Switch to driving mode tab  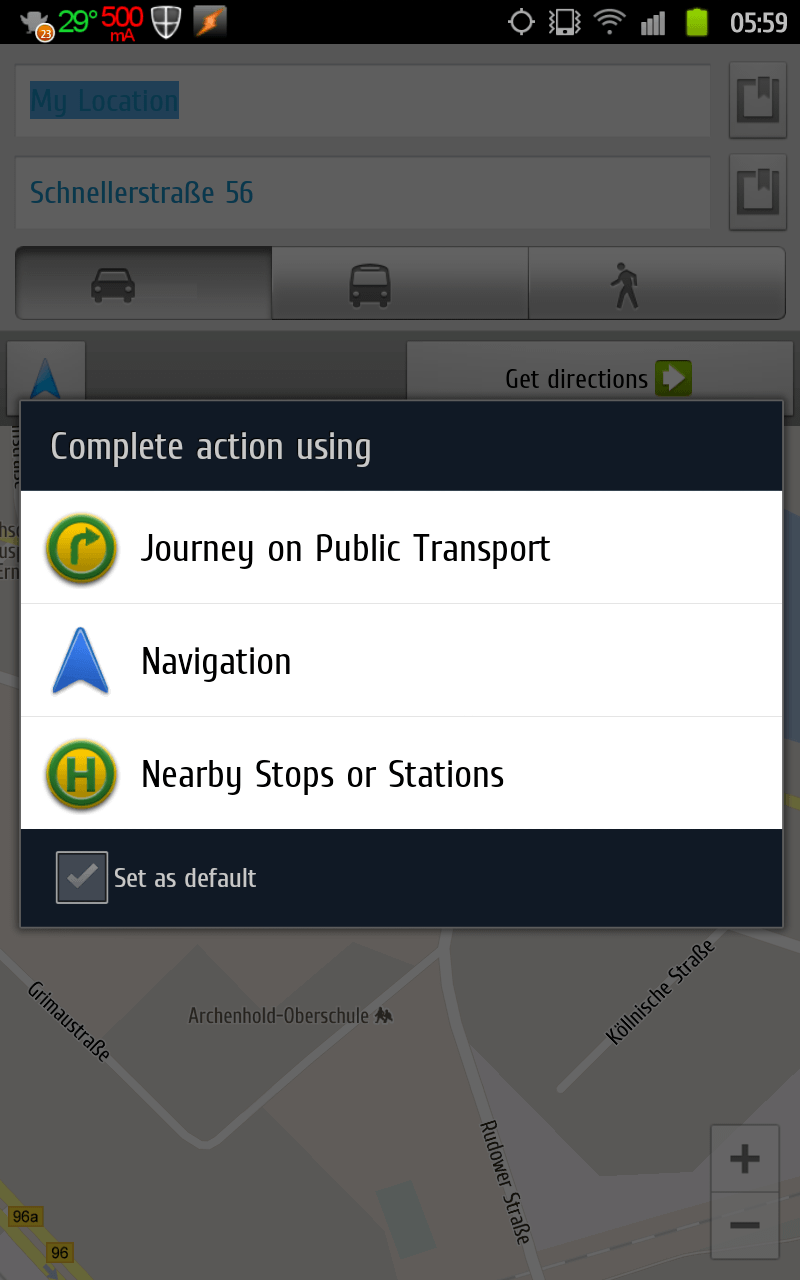[x=143, y=284]
